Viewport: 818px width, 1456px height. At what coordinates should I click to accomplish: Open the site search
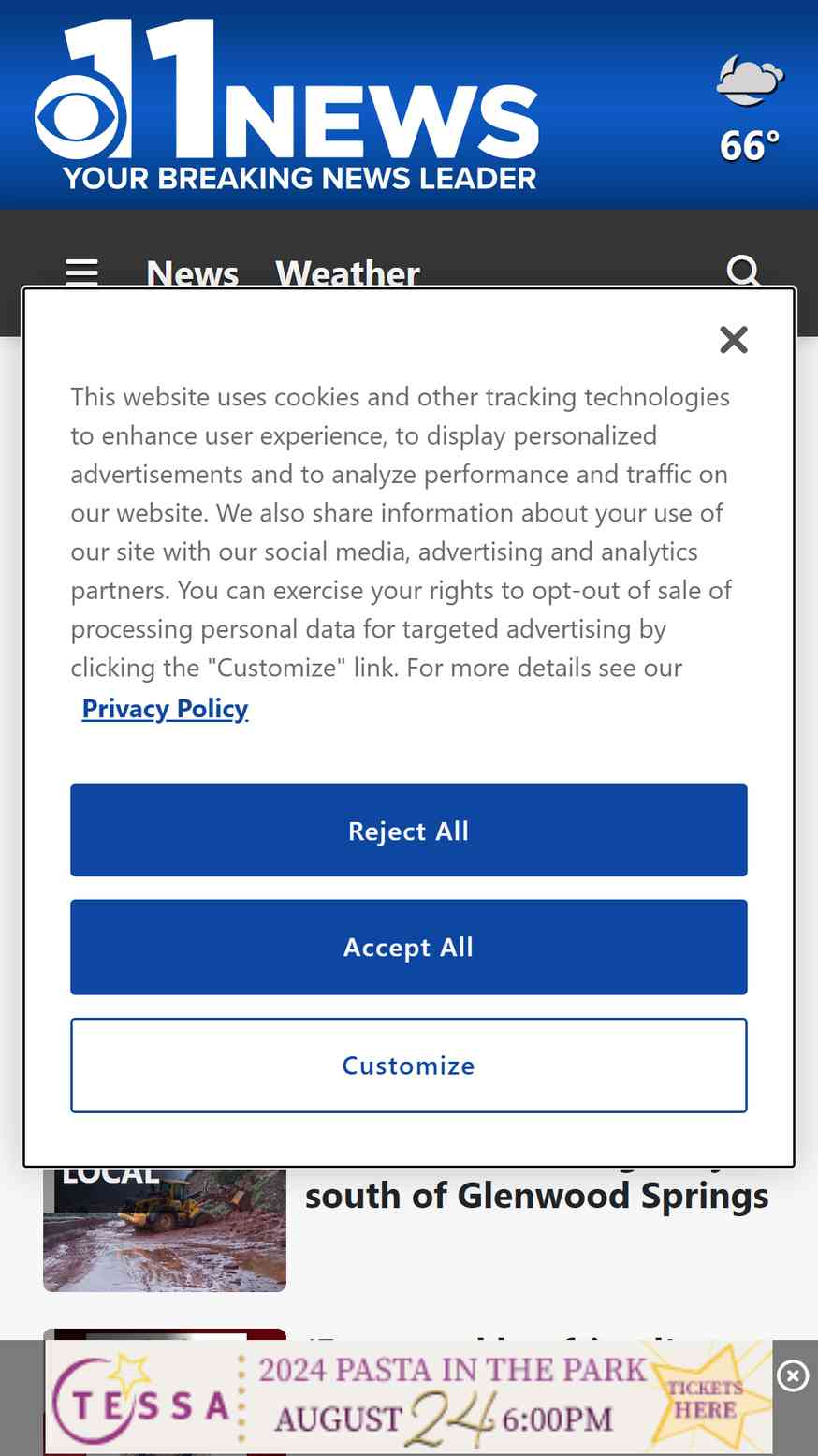coord(744,272)
